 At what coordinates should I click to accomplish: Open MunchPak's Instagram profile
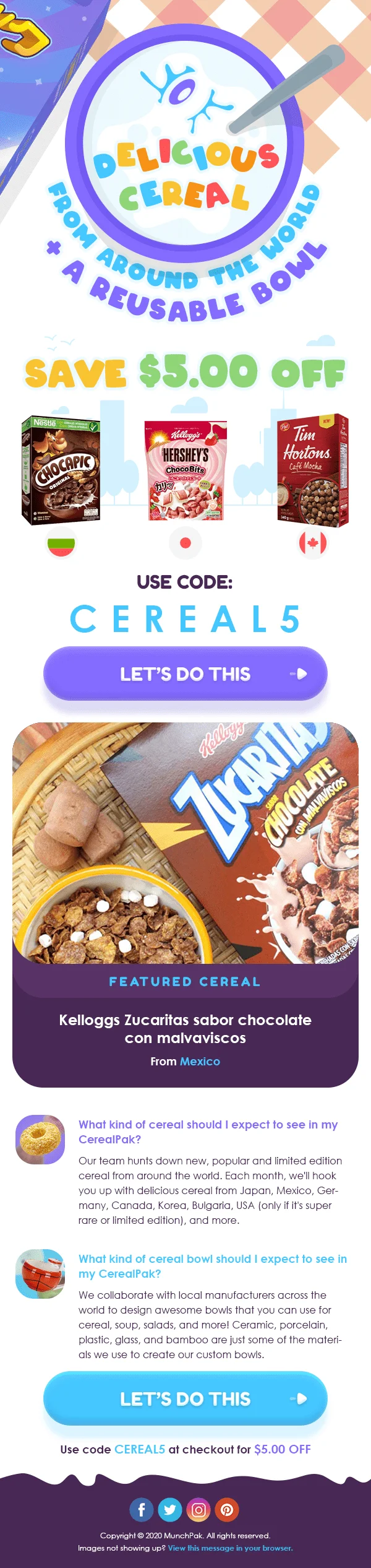point(198,1510)
